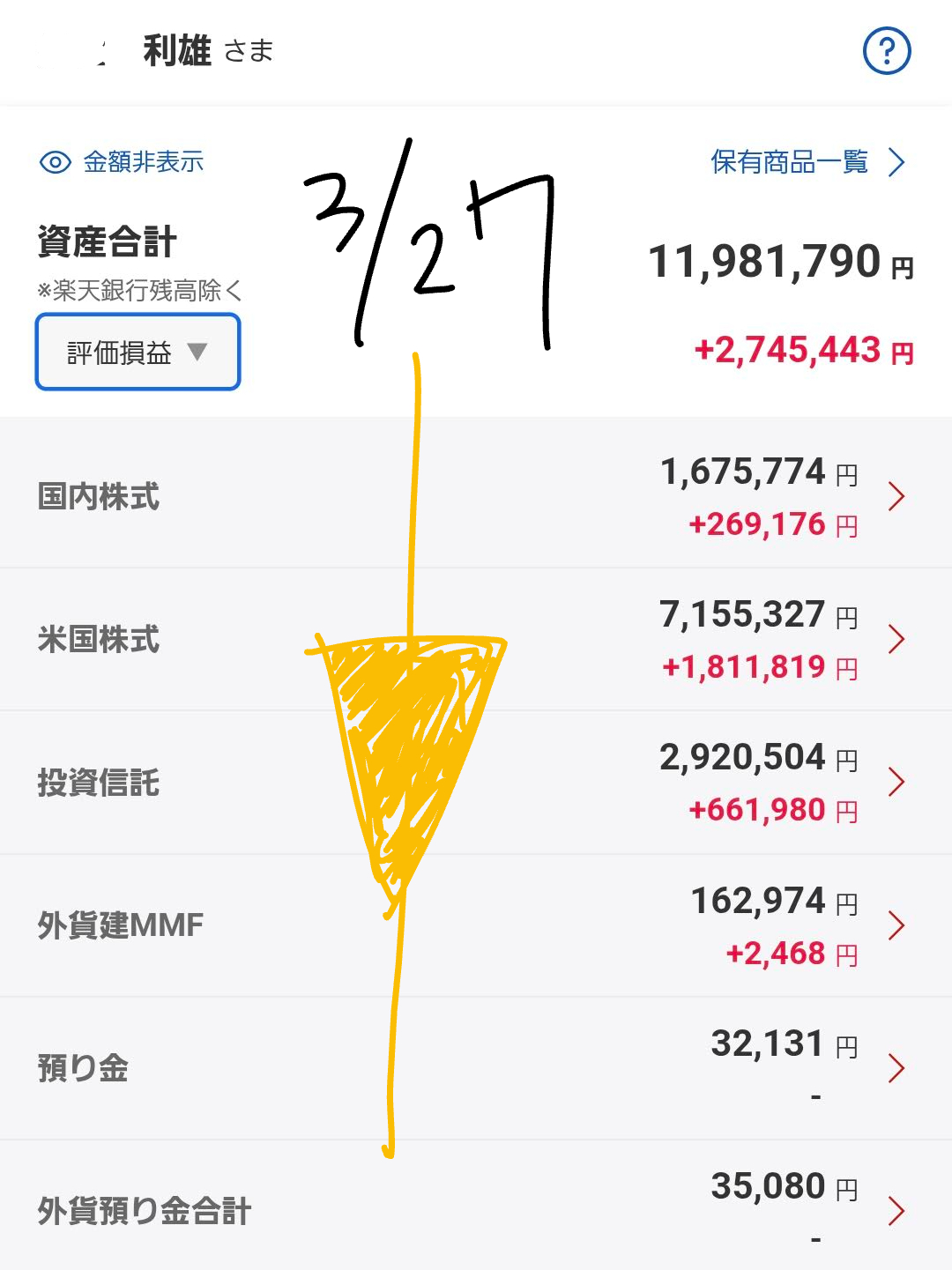Open the help question mark icon
Image resolution: width=952 pixels, height=1270 pixels.
886,51
